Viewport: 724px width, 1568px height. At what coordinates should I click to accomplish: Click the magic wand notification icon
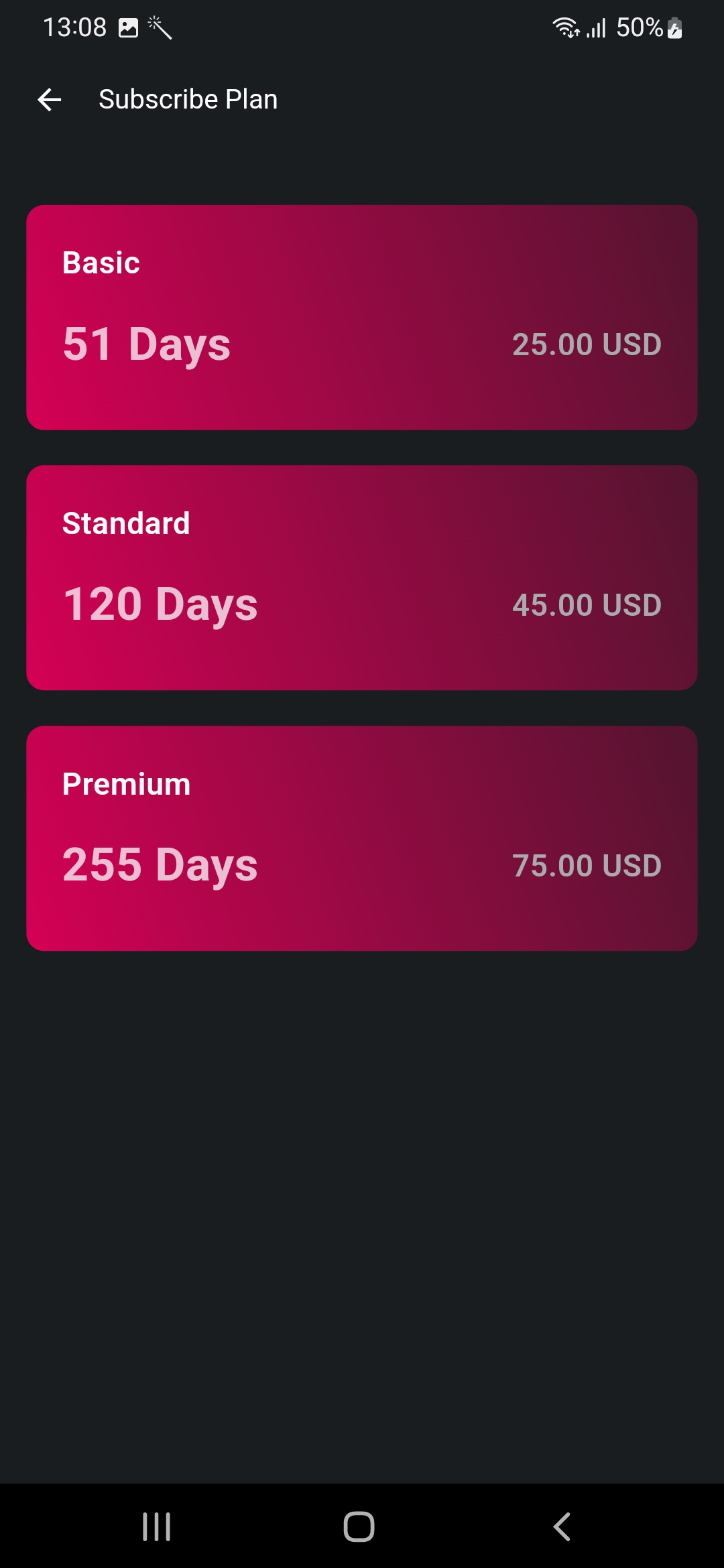point(161,27)
